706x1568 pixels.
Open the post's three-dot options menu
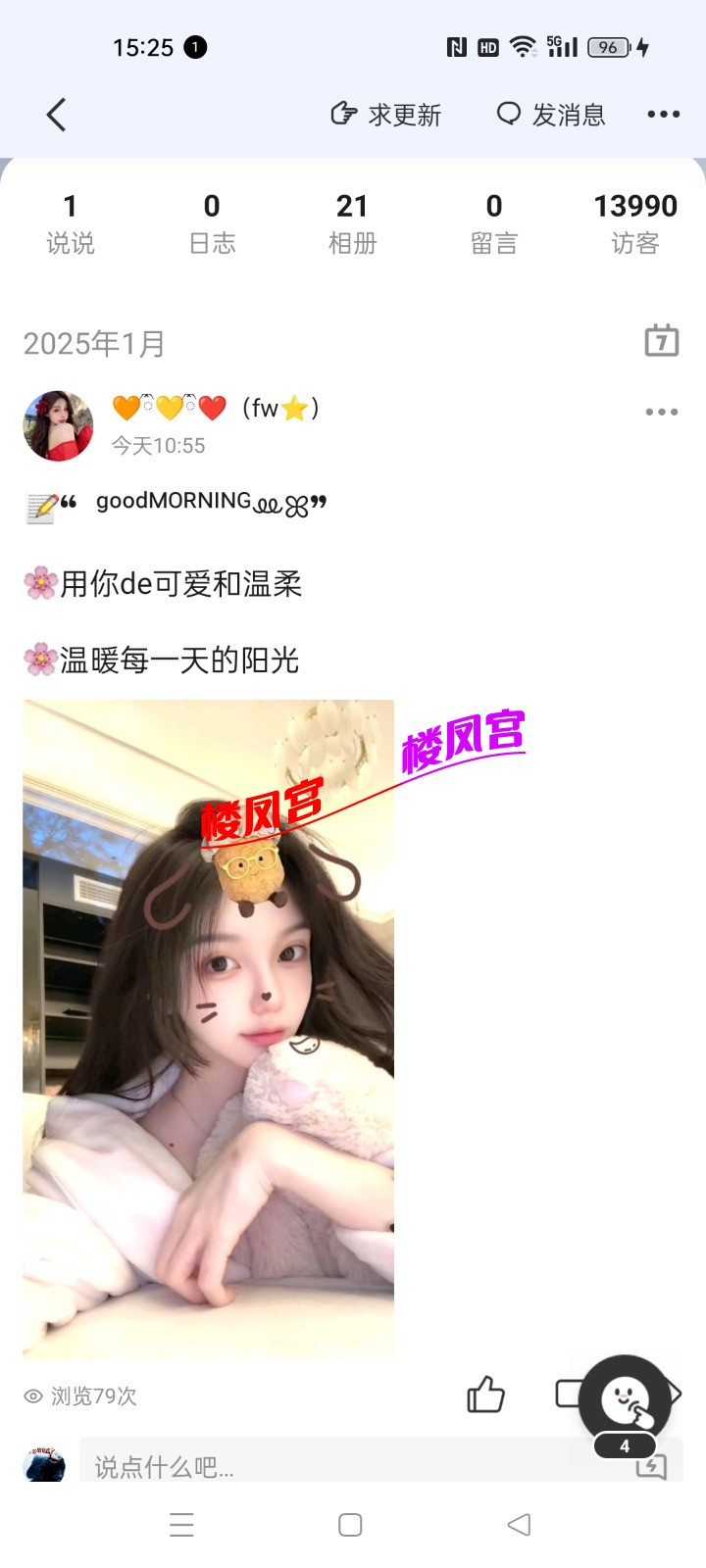click(662, 412)
